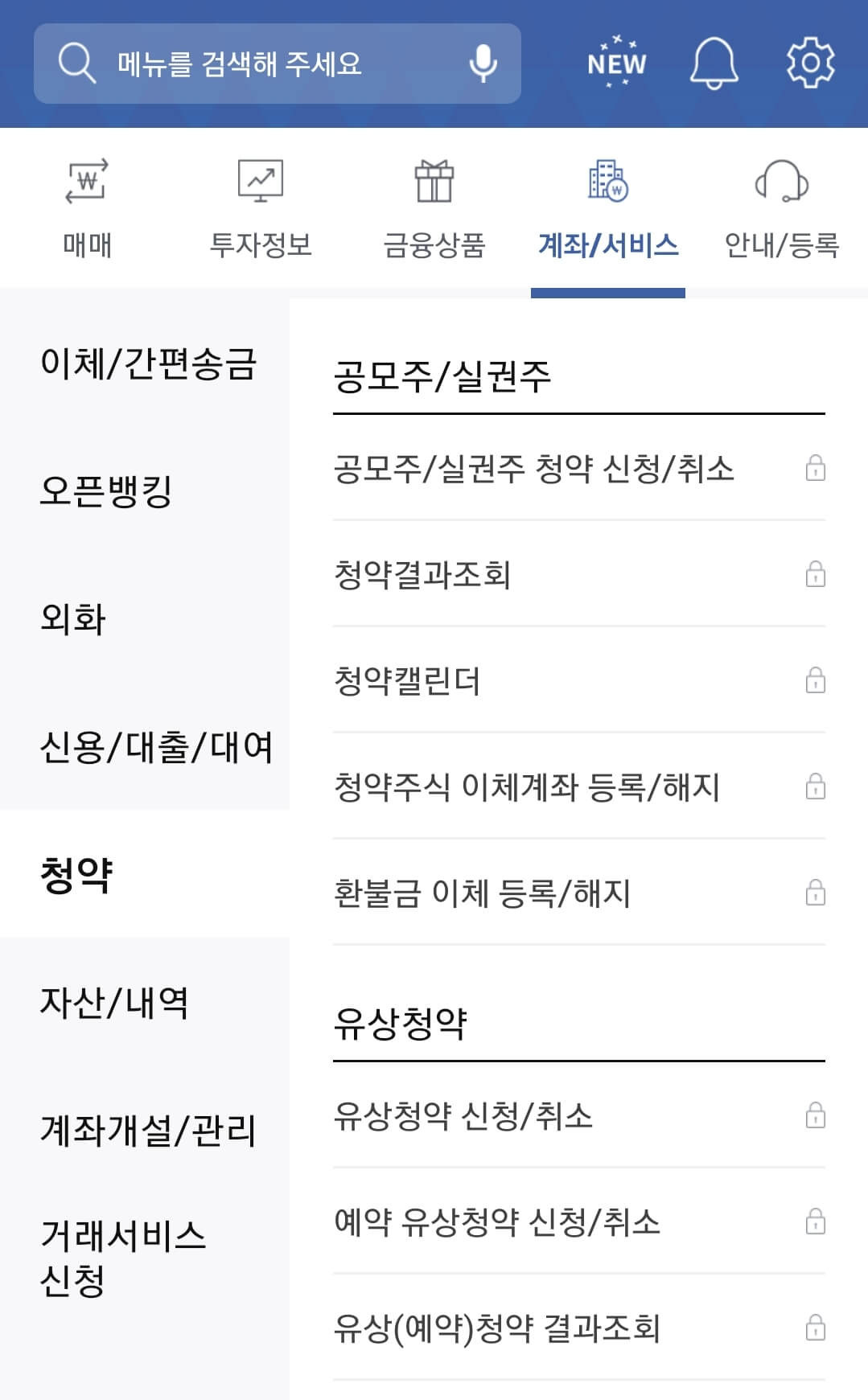Open 청약결과조회
This screenshot has width=868, height=1400.
[x=579, y=574]
